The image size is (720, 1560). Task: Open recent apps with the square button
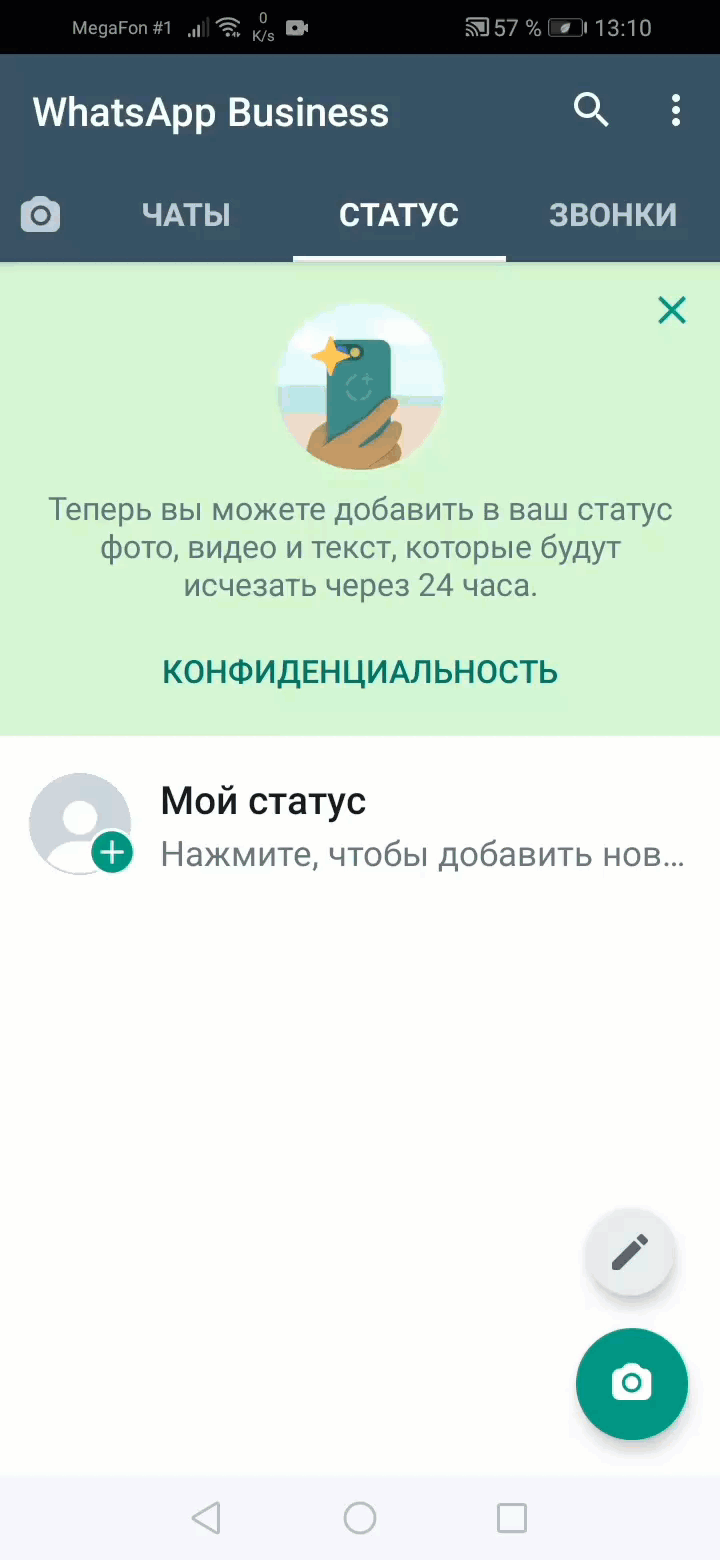click(512, 1518)
